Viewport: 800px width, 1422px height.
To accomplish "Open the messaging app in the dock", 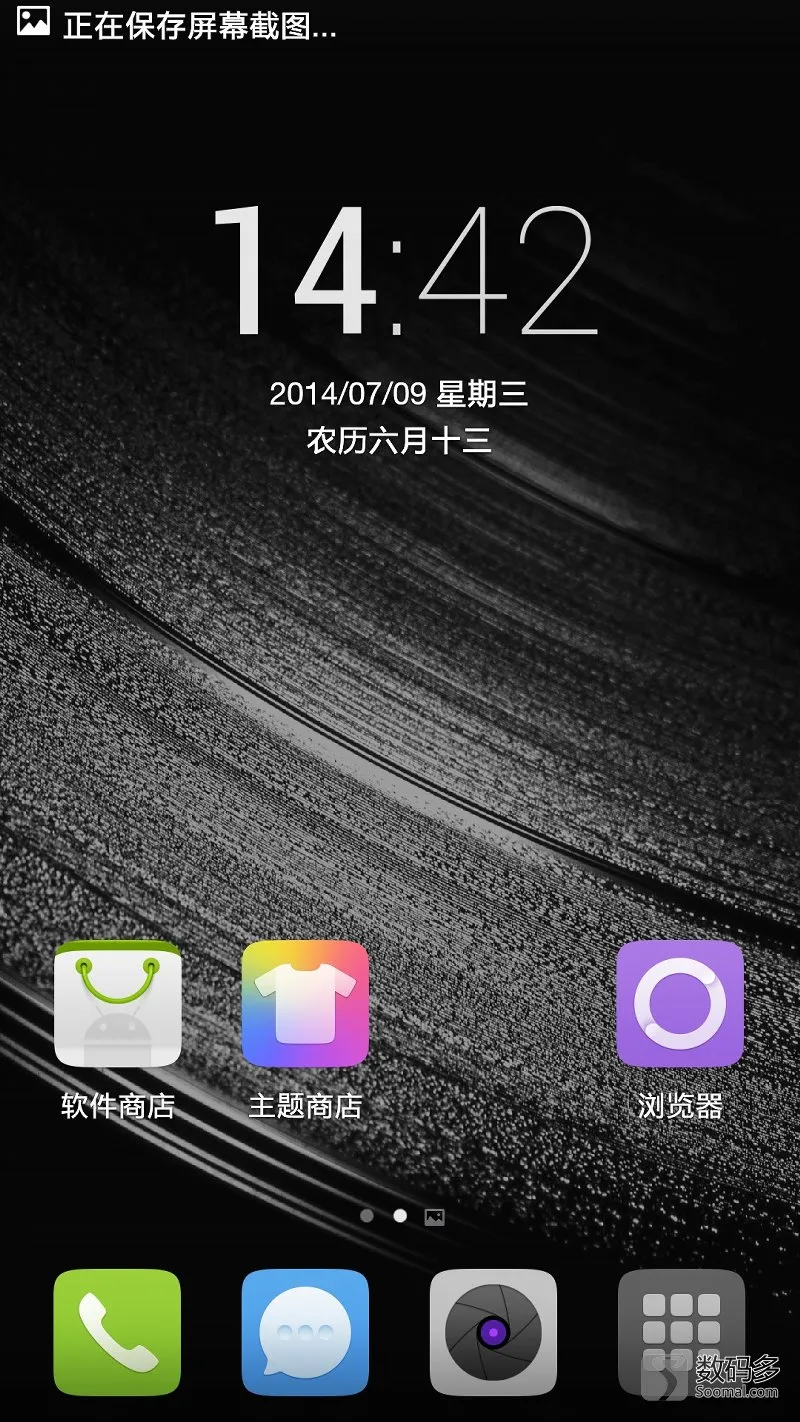I will [x=305, y=1332].
